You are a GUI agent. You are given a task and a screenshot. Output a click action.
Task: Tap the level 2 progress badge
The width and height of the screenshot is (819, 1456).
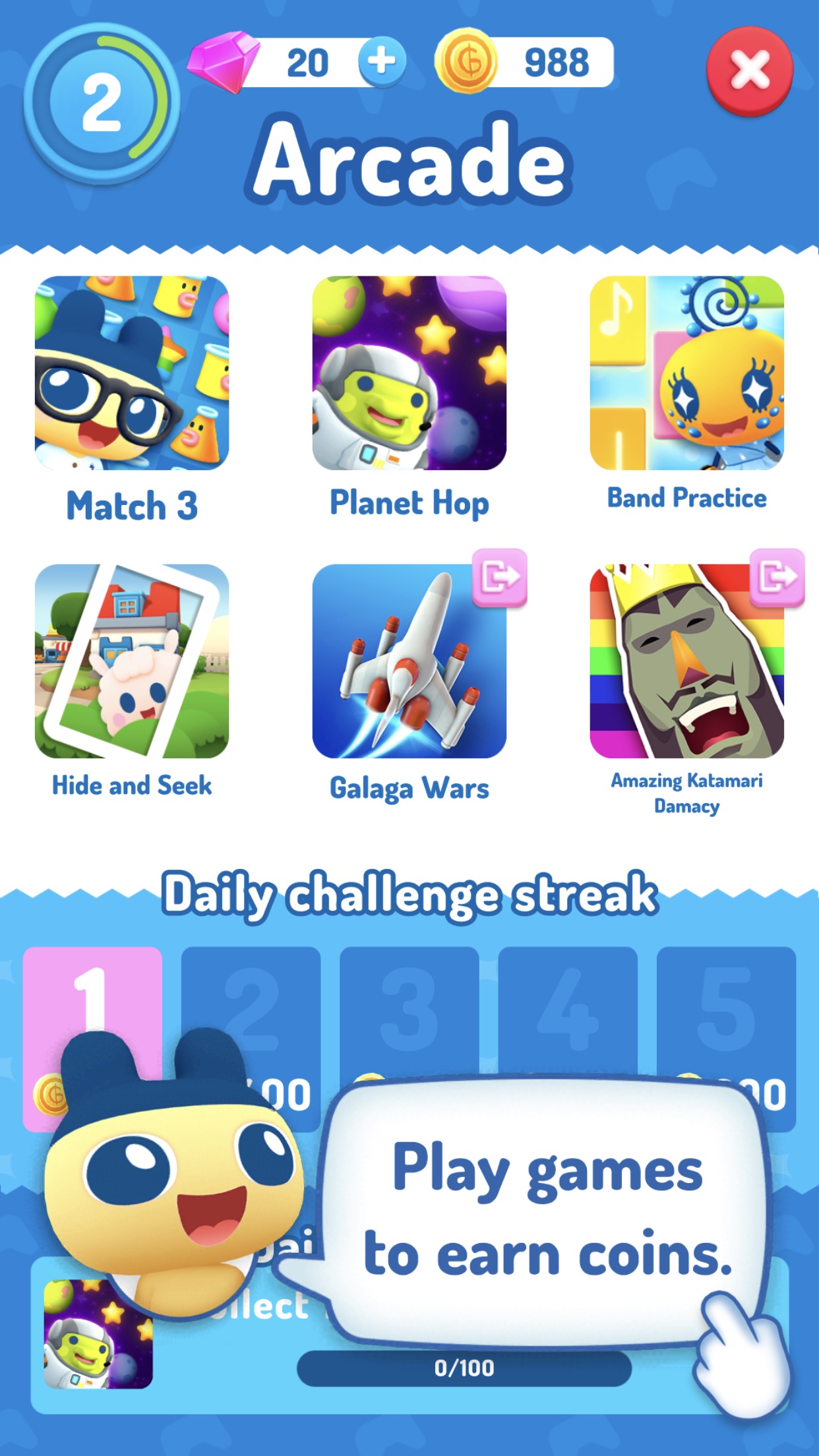101,102
